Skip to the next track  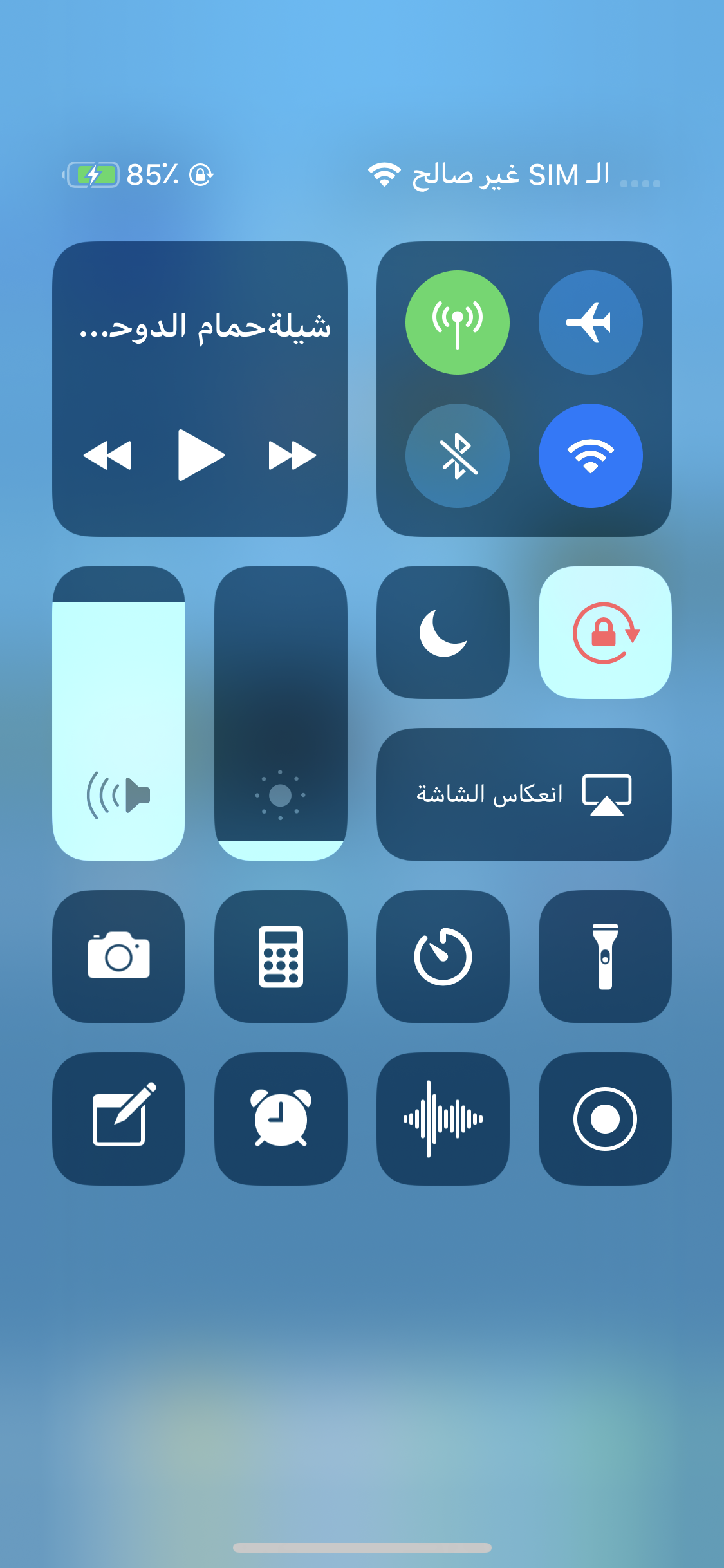(292, 455)
